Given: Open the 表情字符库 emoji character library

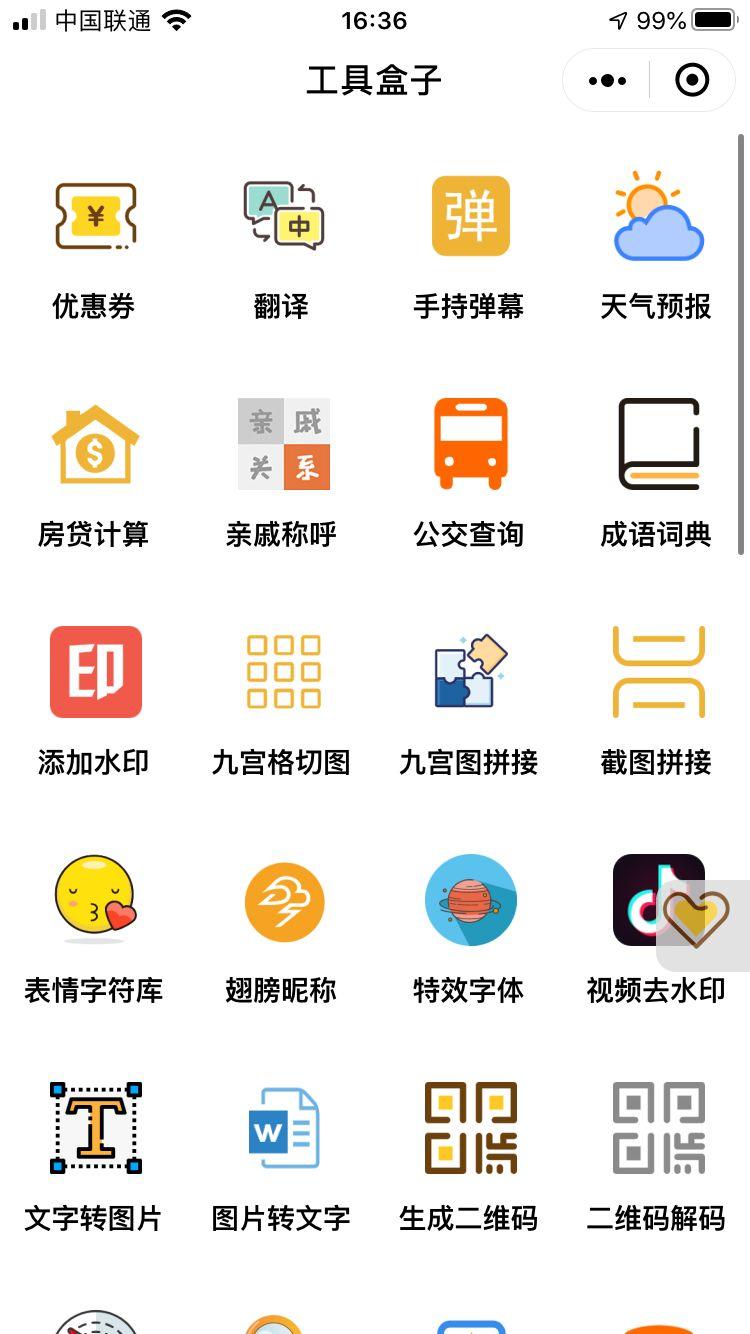Looking at the screenshot, I should click(95, 928).
